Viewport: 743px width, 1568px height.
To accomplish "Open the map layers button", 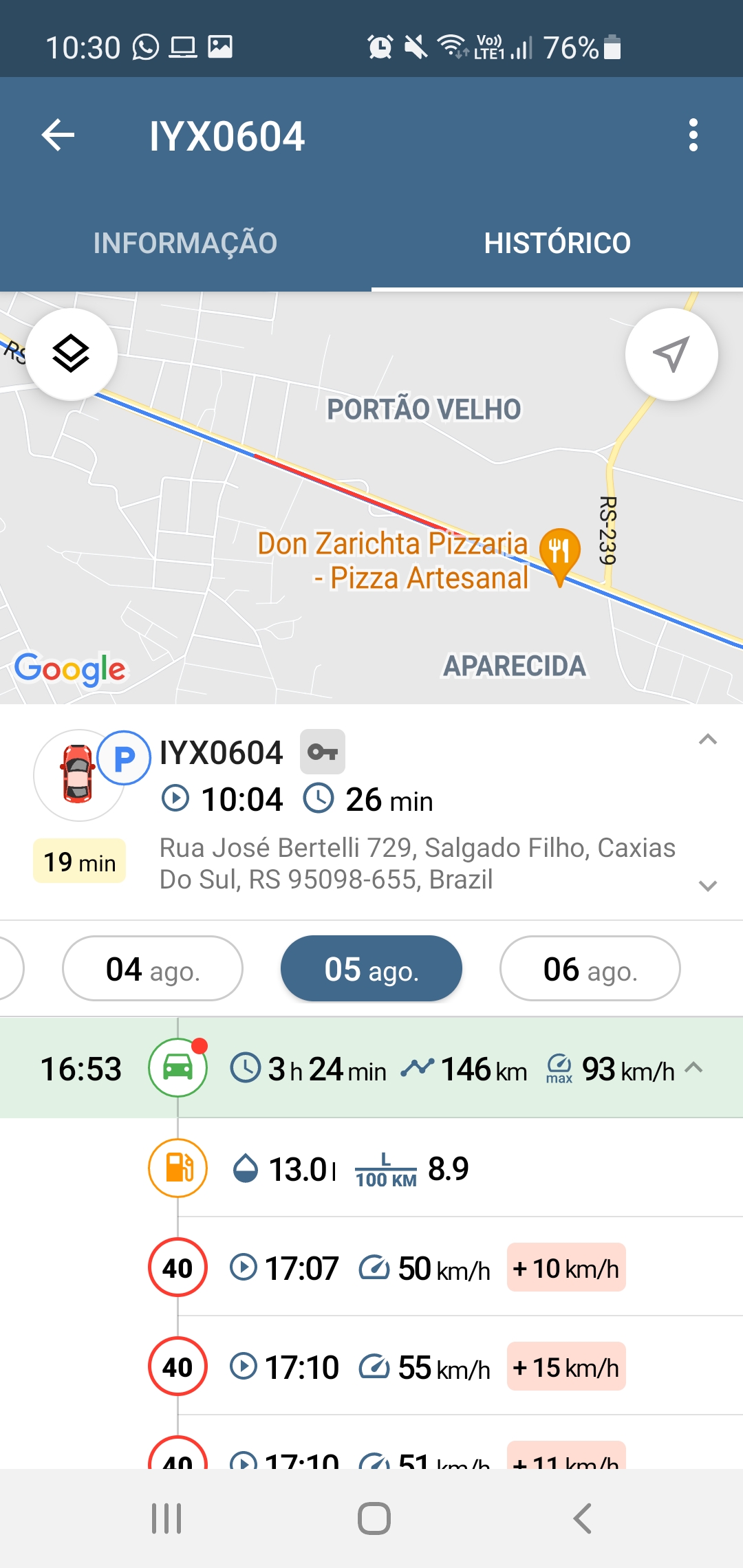I will click(72, 354).
